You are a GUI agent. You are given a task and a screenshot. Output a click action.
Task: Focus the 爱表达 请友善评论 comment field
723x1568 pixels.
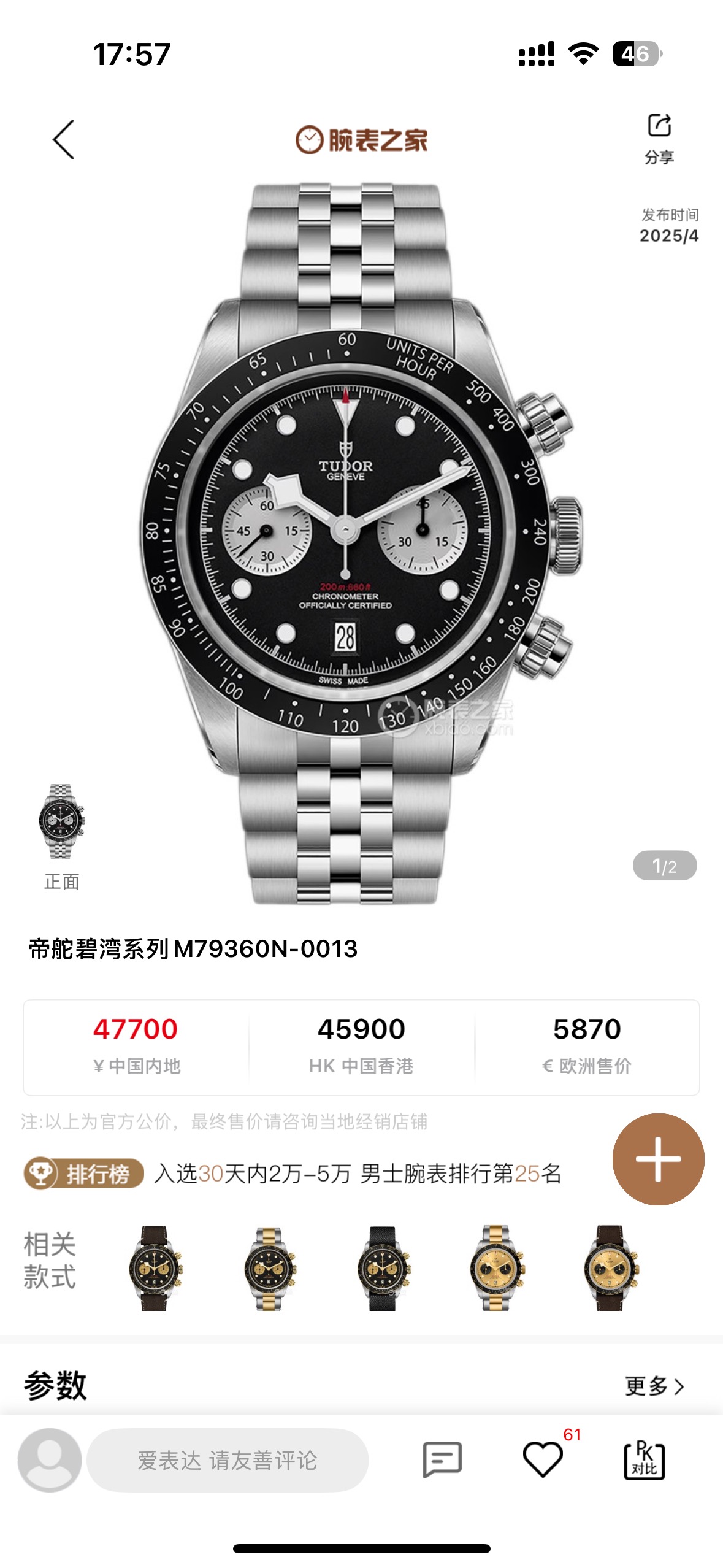coord(228,1460)
